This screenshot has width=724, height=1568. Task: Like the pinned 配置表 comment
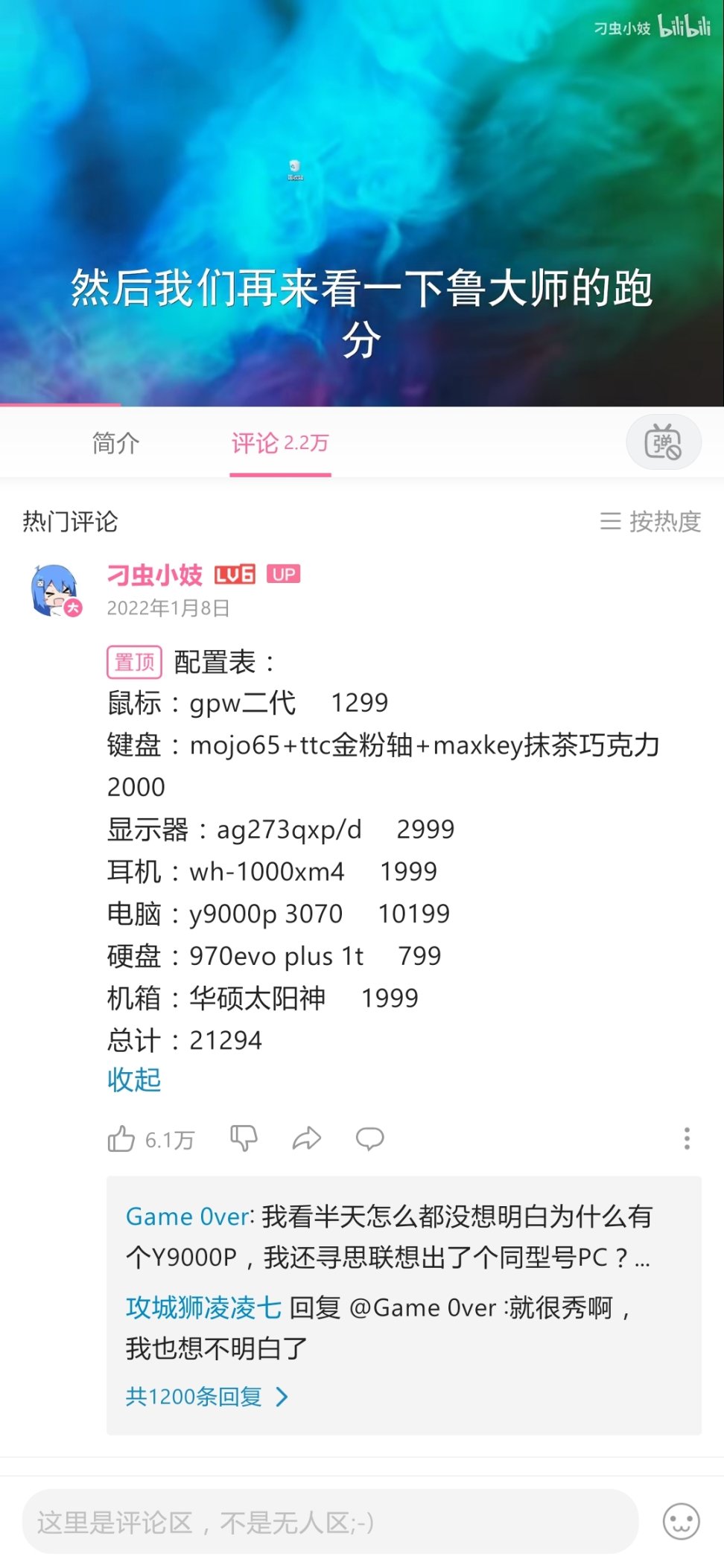pyautogui.click(x=121, y=1139)
